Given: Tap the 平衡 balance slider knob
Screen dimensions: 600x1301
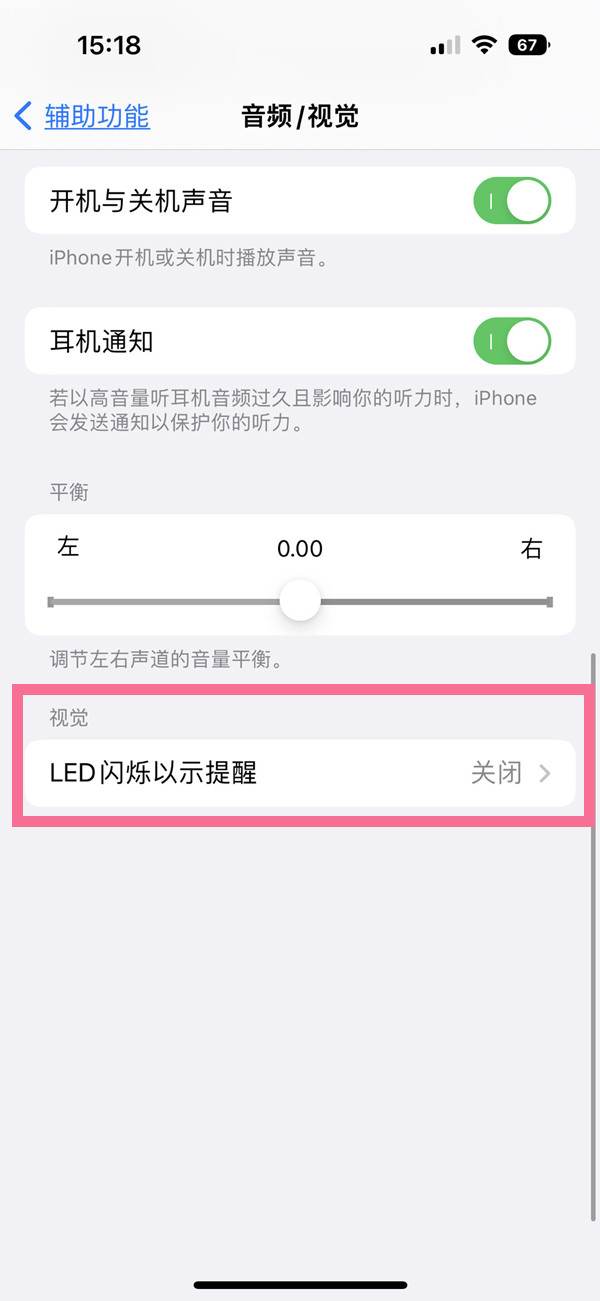Looking at the screenshot, I should [300, 601].
